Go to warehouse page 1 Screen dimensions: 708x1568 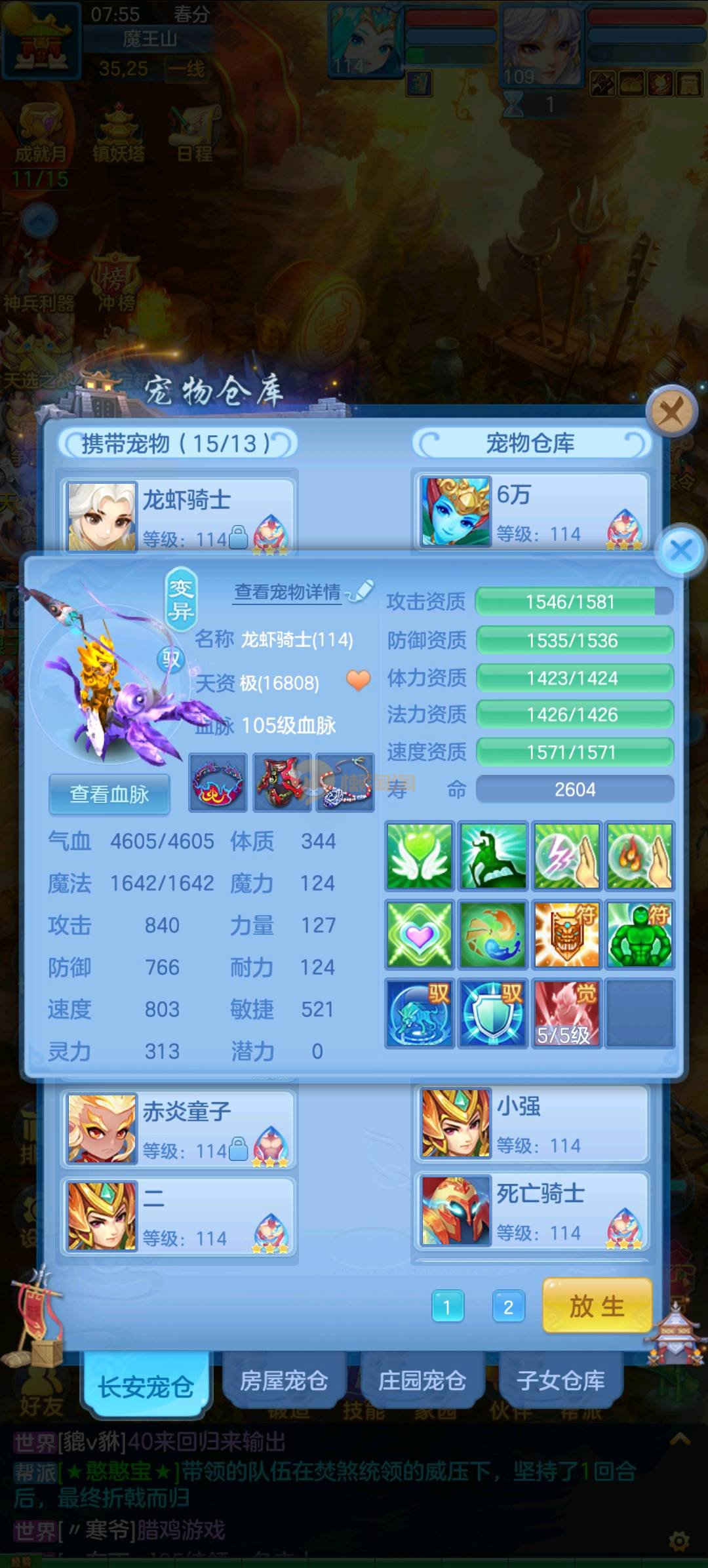[448, 1307]
